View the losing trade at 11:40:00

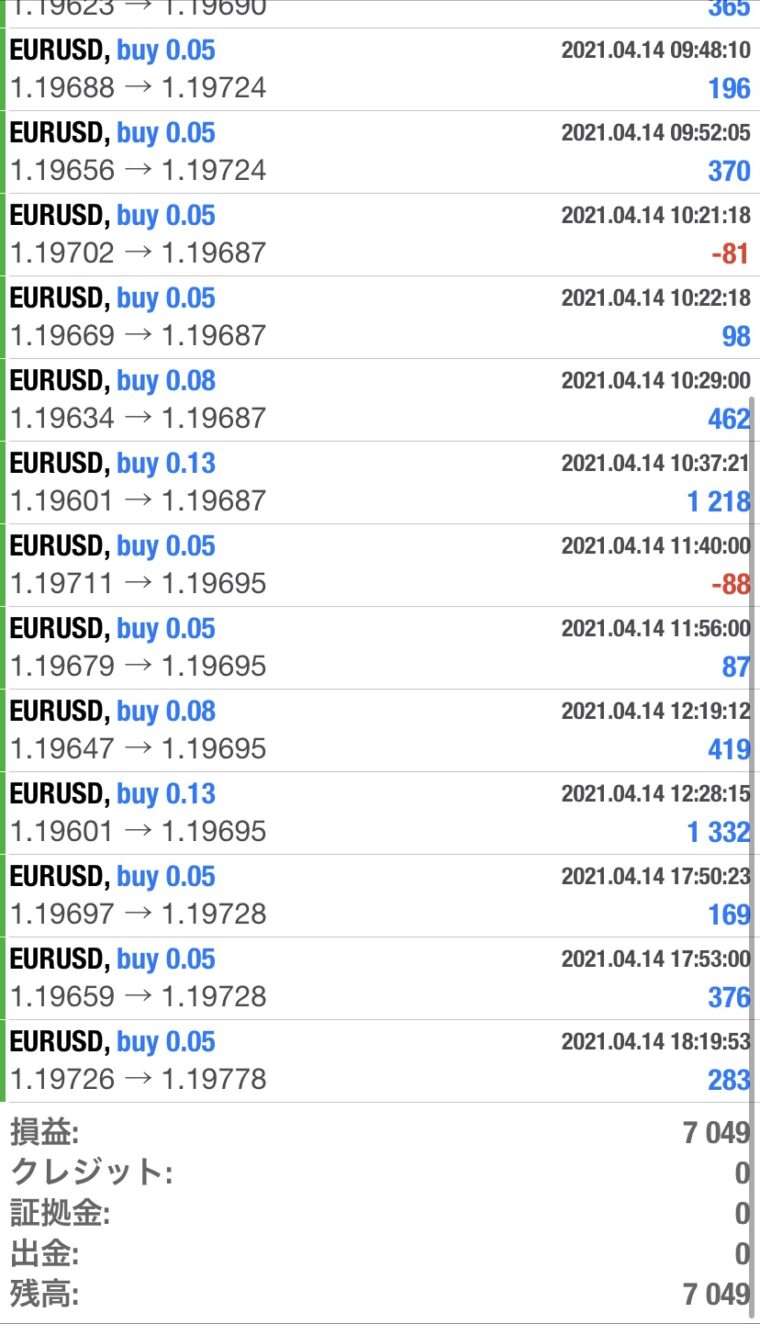[x=380, y=565]
